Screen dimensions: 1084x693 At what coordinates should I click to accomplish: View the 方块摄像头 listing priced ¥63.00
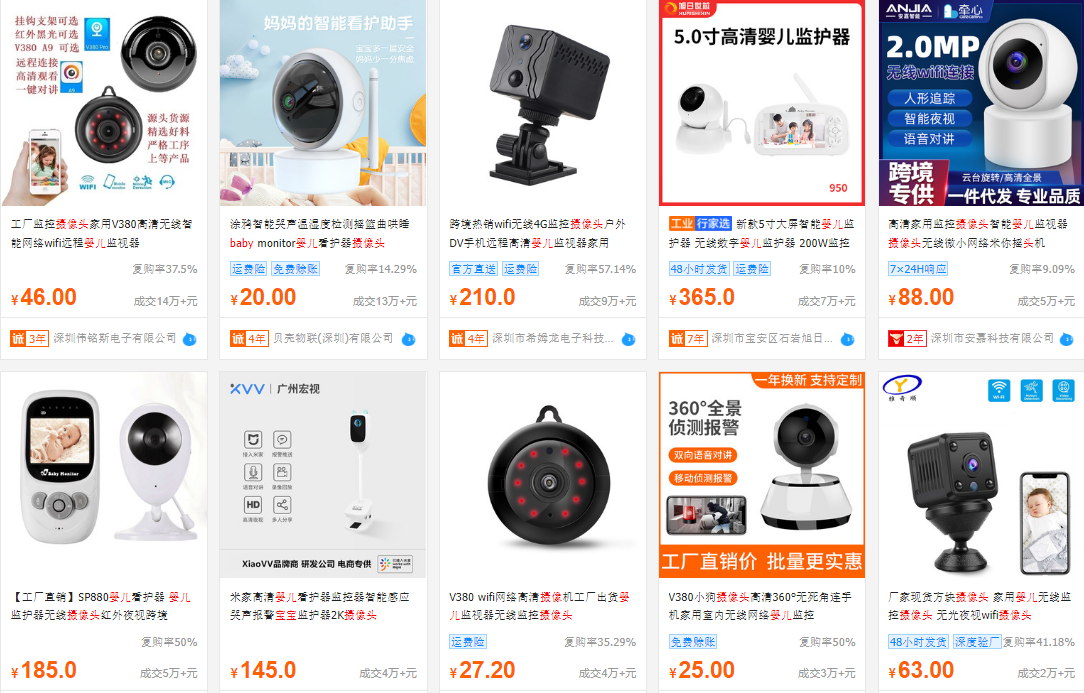tap(981, 475)
